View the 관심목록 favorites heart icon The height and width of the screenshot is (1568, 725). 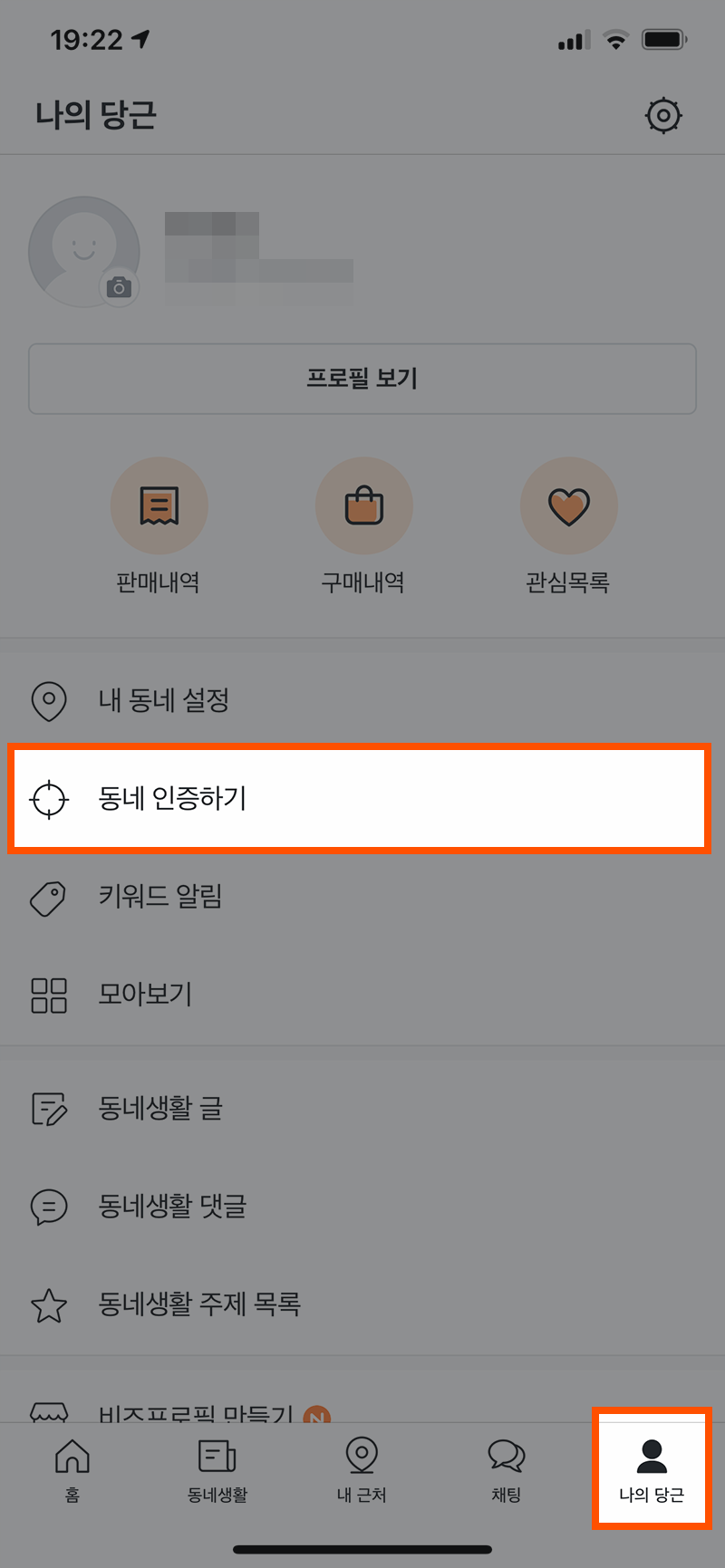(x=569, y=505)
